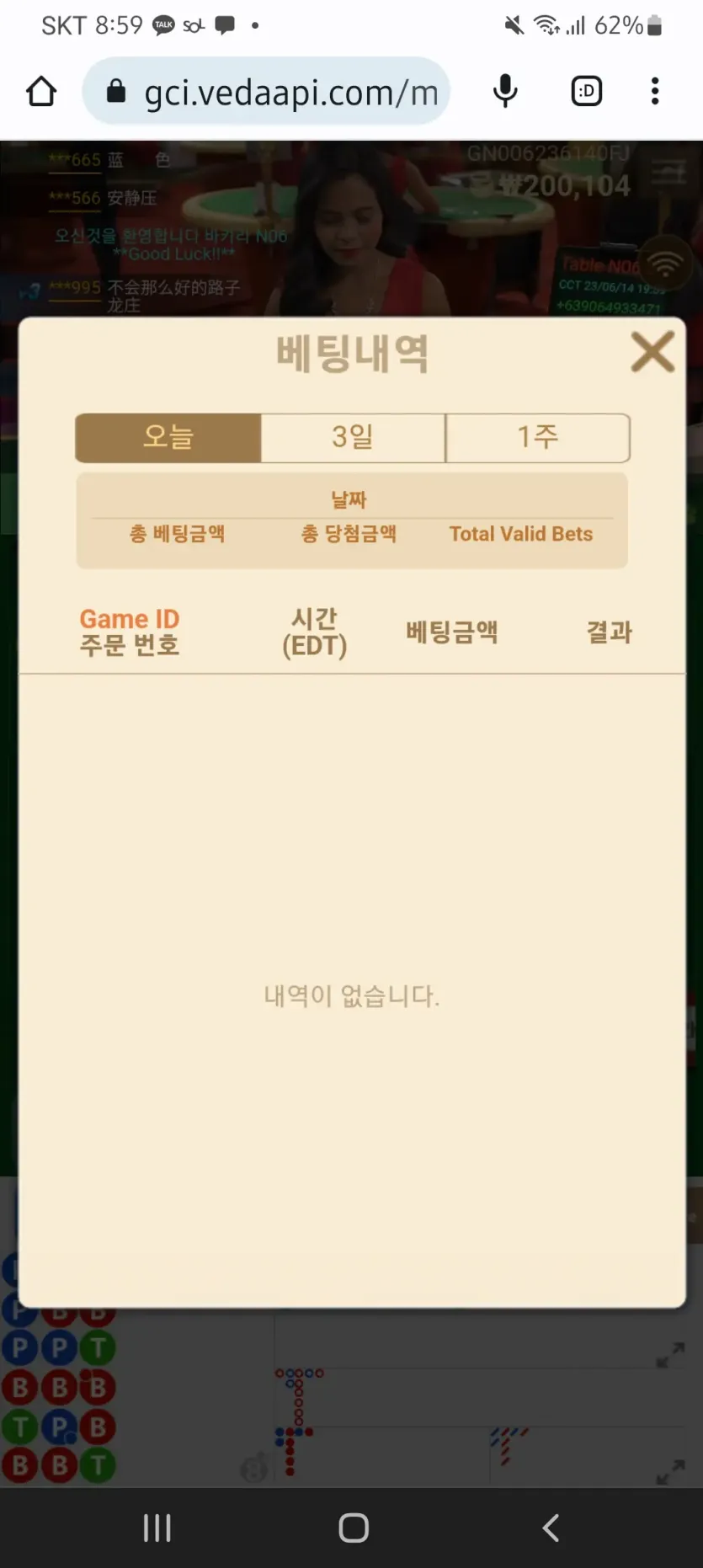
Task: Go back using the system back button
Action: point(551,1528)
